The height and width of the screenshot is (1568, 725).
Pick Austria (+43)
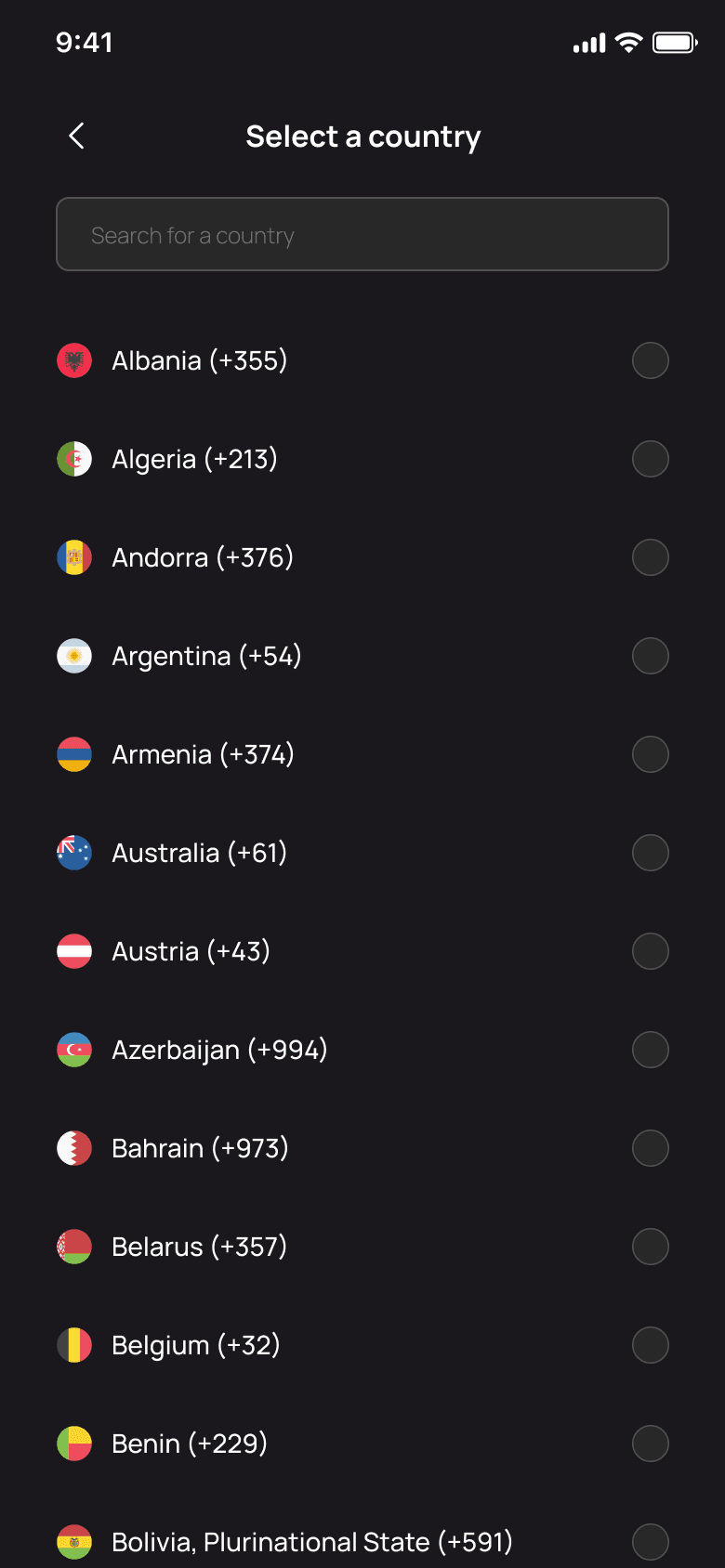pyautogui.click(x=650, y=951)
